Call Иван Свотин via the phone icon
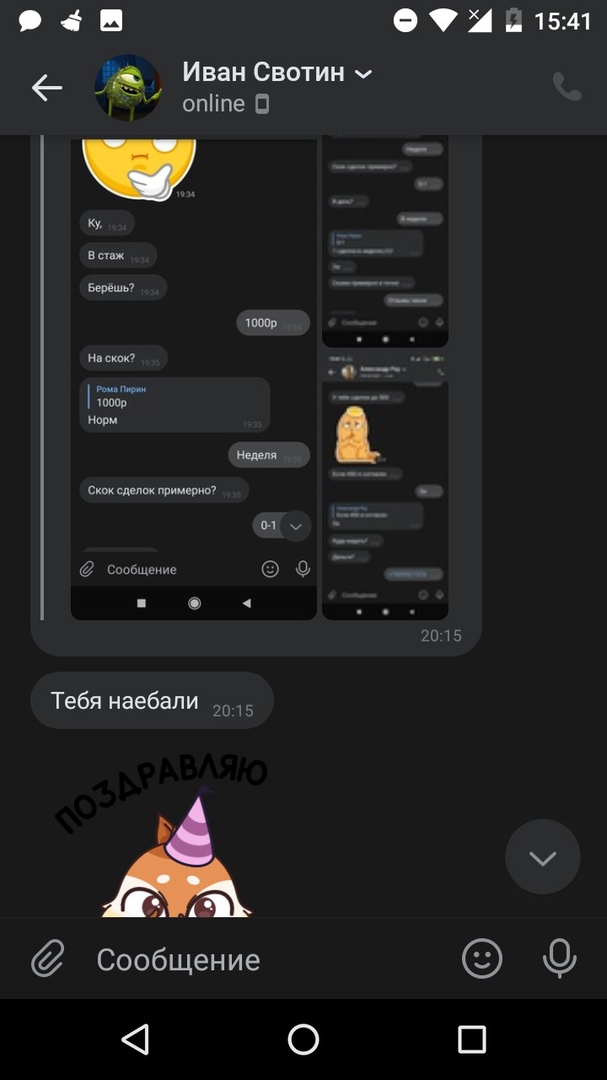The width and height of the screenshot is (607, 1080). click(x=567, y=88)
